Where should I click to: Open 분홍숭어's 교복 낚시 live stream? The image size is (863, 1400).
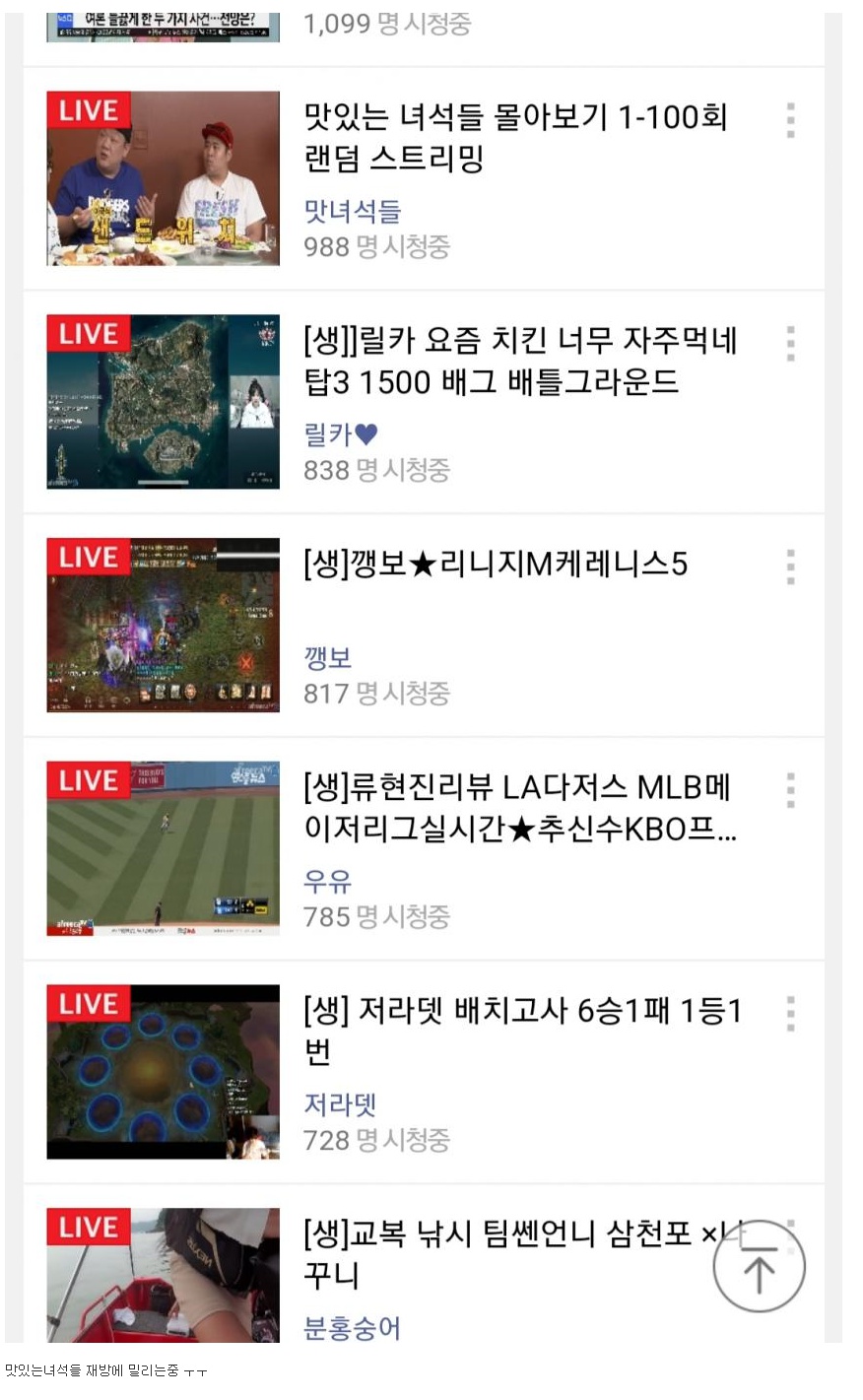502,1253
